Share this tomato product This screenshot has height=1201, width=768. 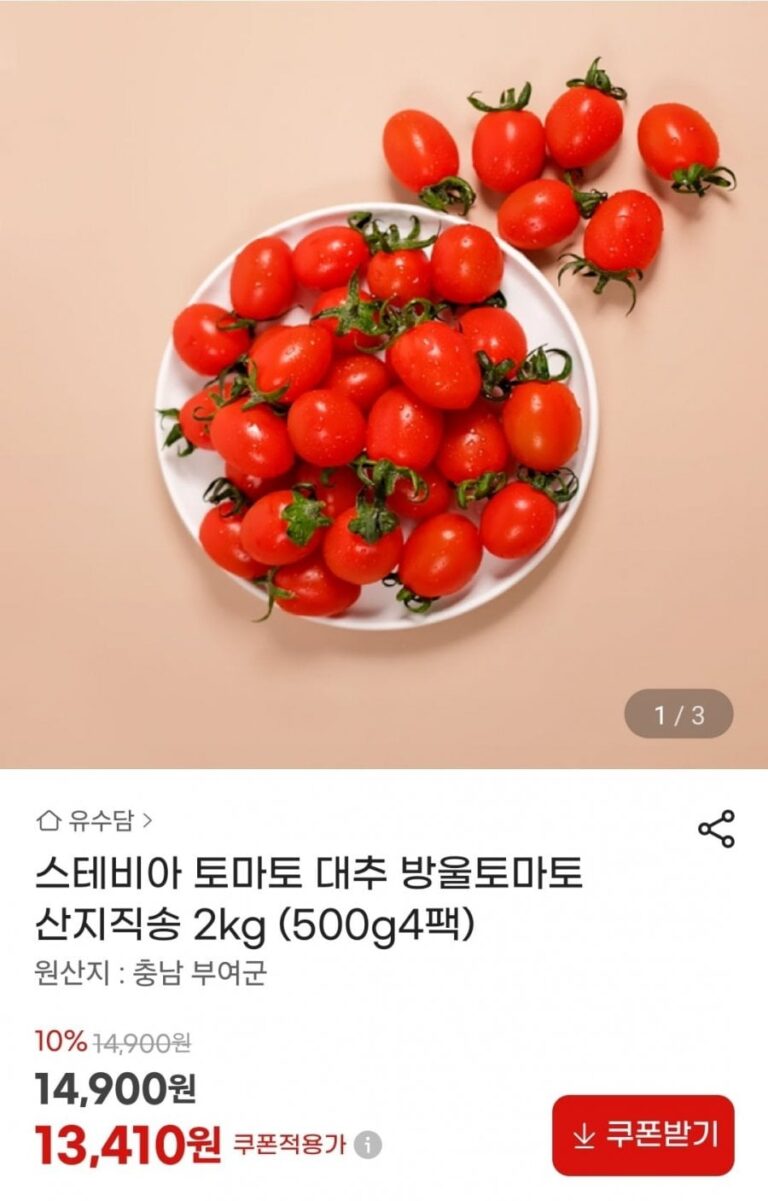point(716,829)
